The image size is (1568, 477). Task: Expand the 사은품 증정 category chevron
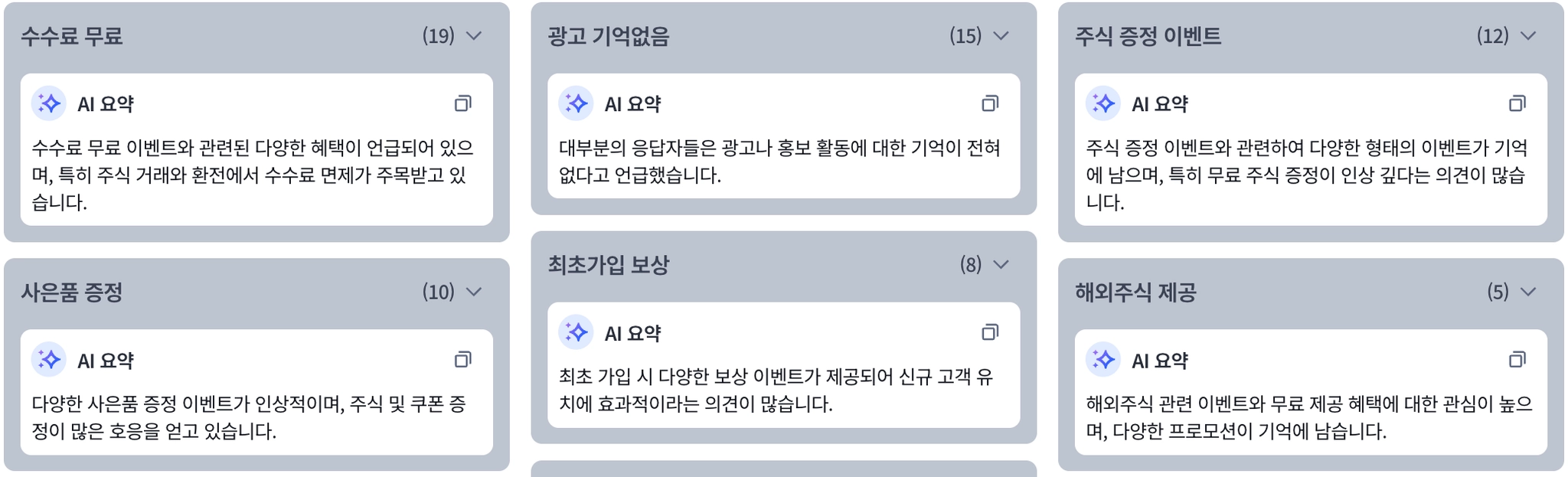[x=474, y=292]
